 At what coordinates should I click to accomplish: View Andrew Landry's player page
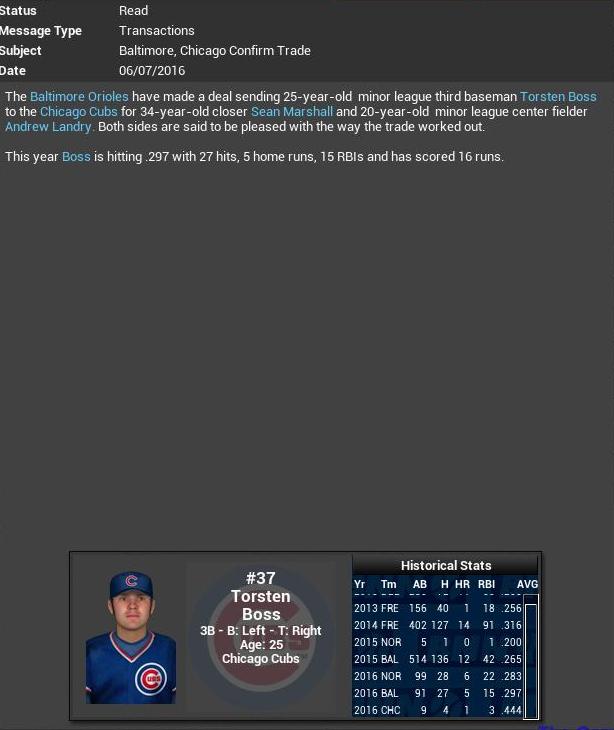coord(49,127)
